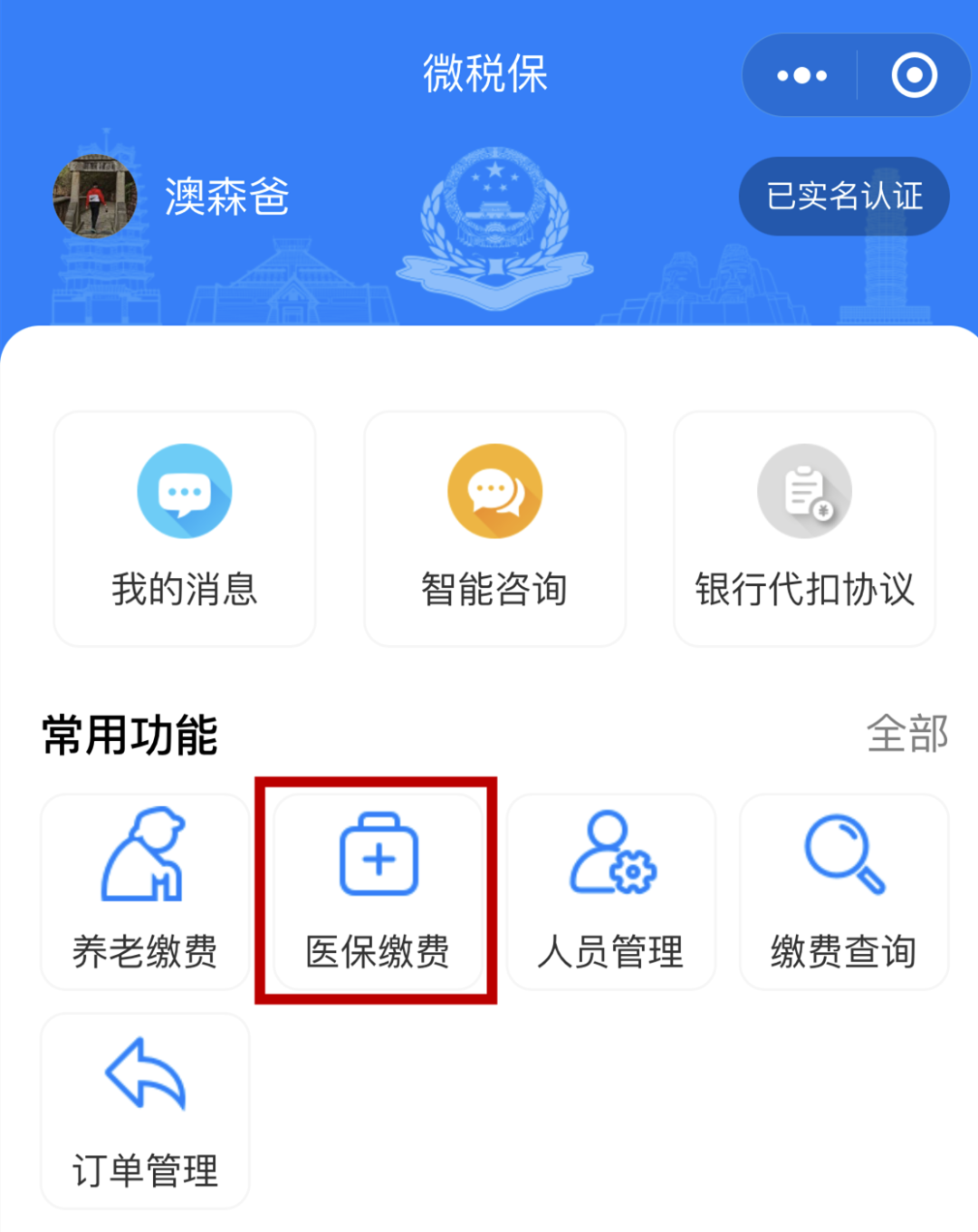
Task: Open 银行代扣协议 card
Action: click(x=804, y=529)
